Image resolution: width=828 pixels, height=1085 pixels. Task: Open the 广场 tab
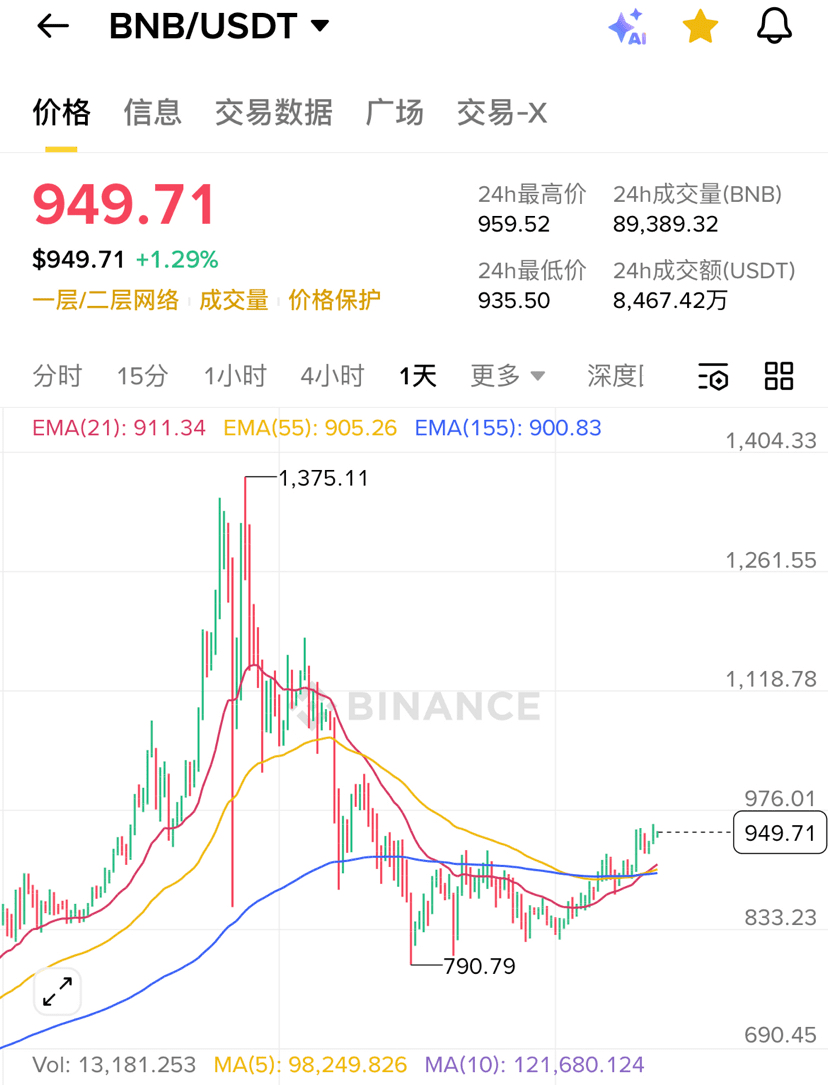(394, 113)
